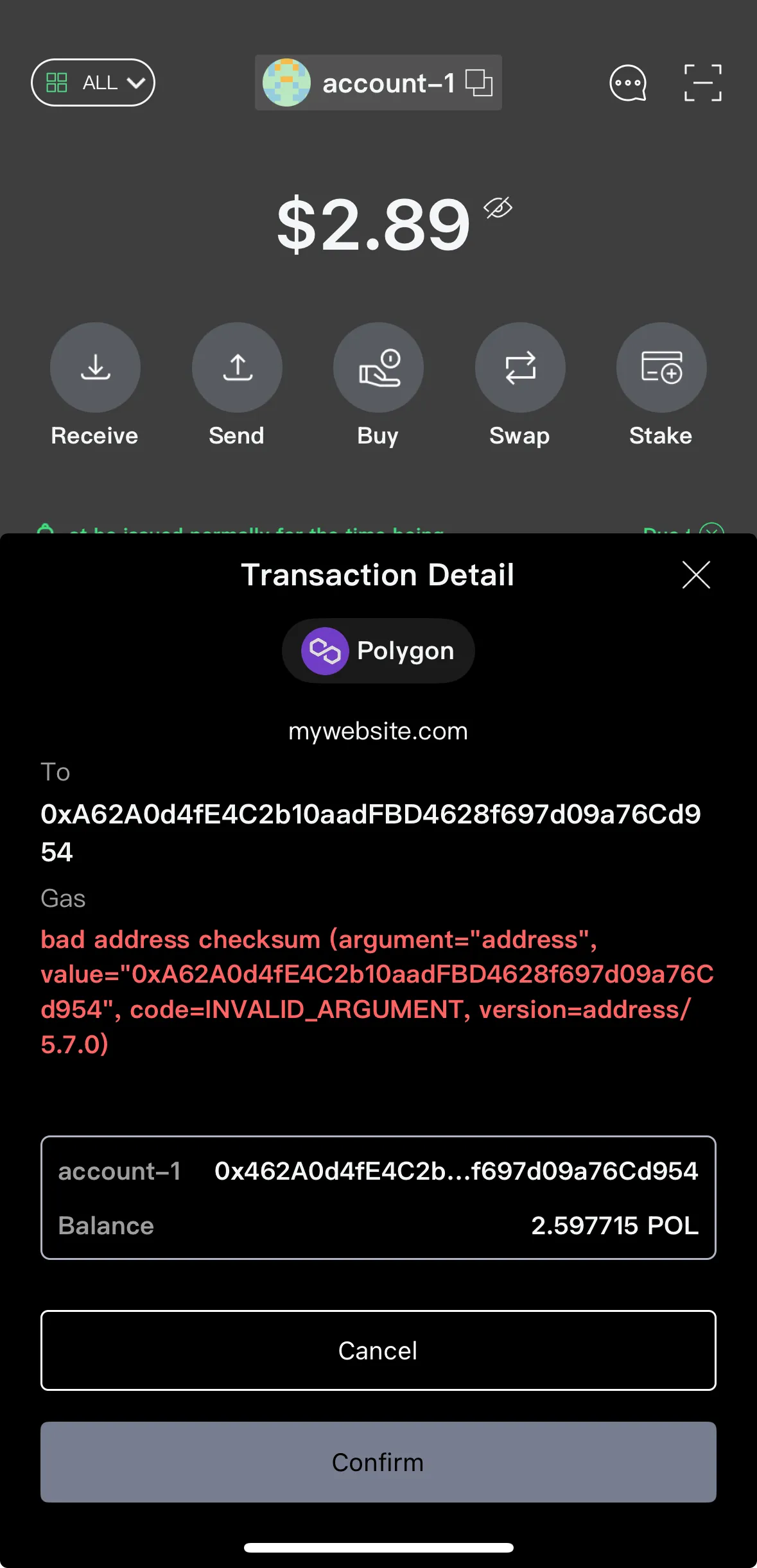Open the Stake feature
Viewport: 757px width, 1568px height.
(x=661, y=367)
